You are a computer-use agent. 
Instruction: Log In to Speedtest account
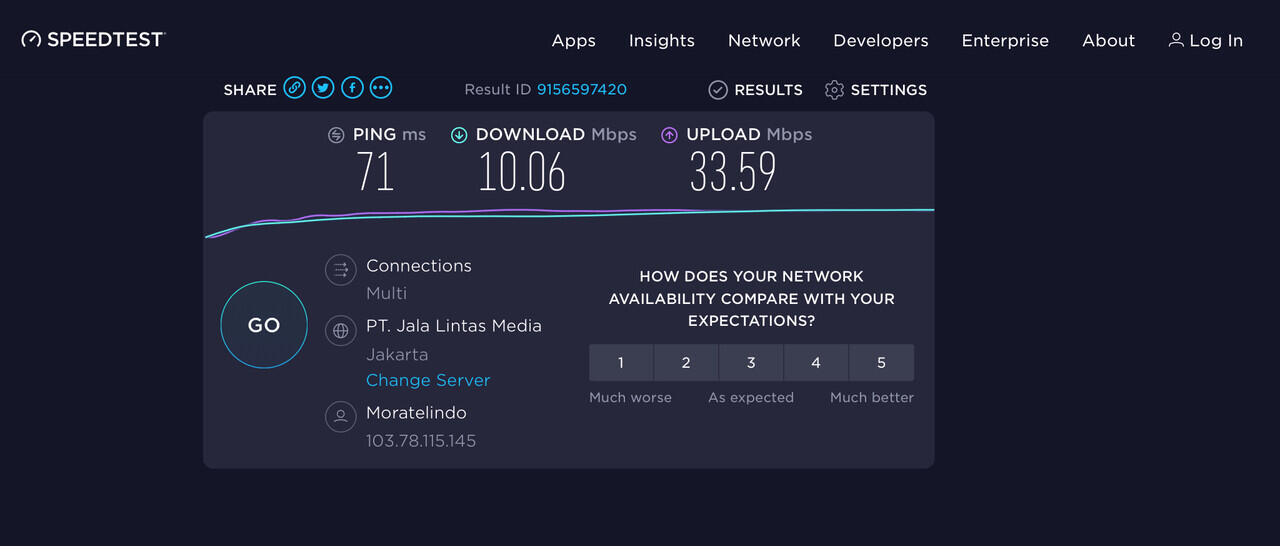[x=1206, y=41]
